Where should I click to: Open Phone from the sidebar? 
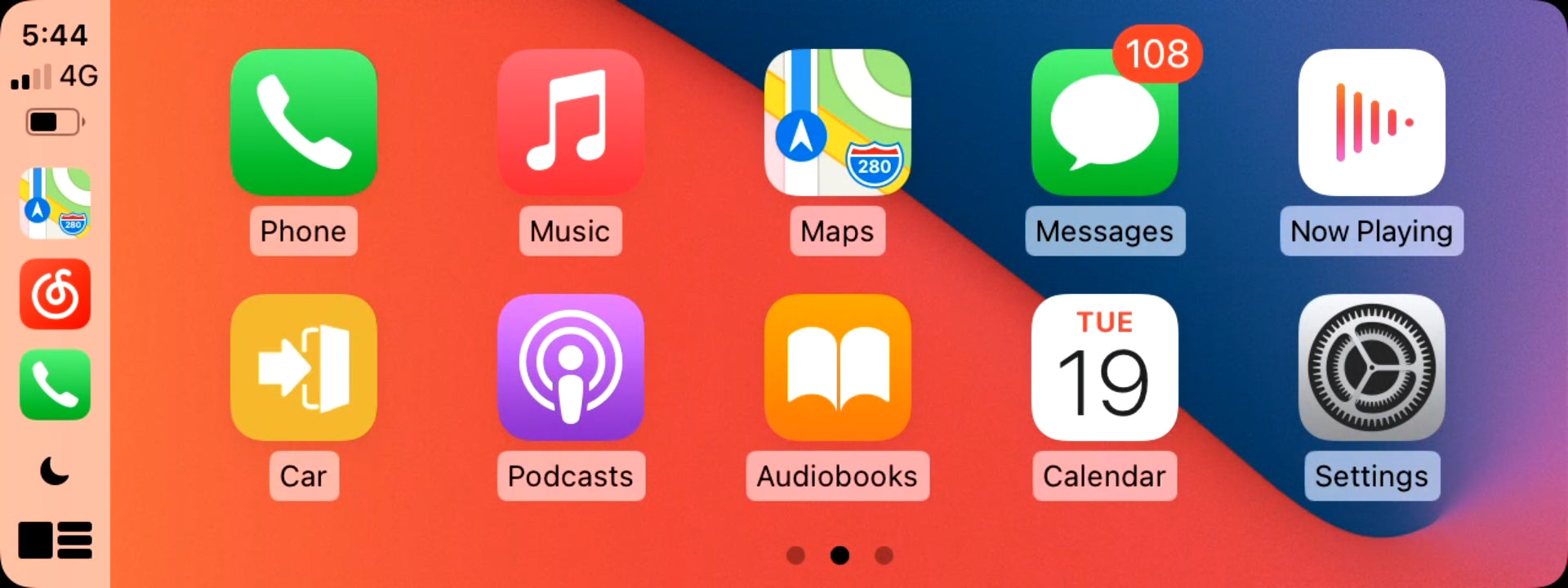tap(55, 385)
